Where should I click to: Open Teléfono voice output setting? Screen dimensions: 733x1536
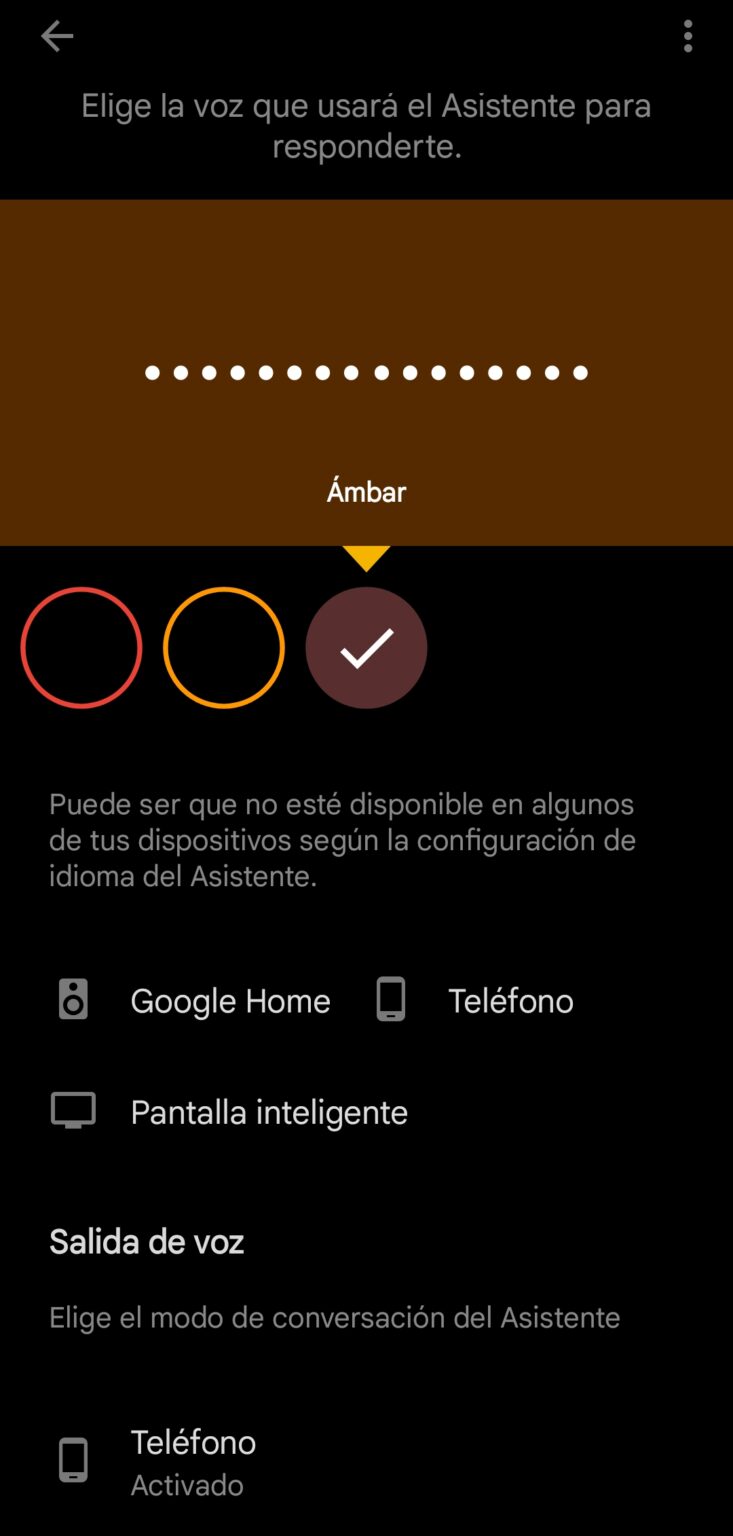click(x=193, y=1461)
